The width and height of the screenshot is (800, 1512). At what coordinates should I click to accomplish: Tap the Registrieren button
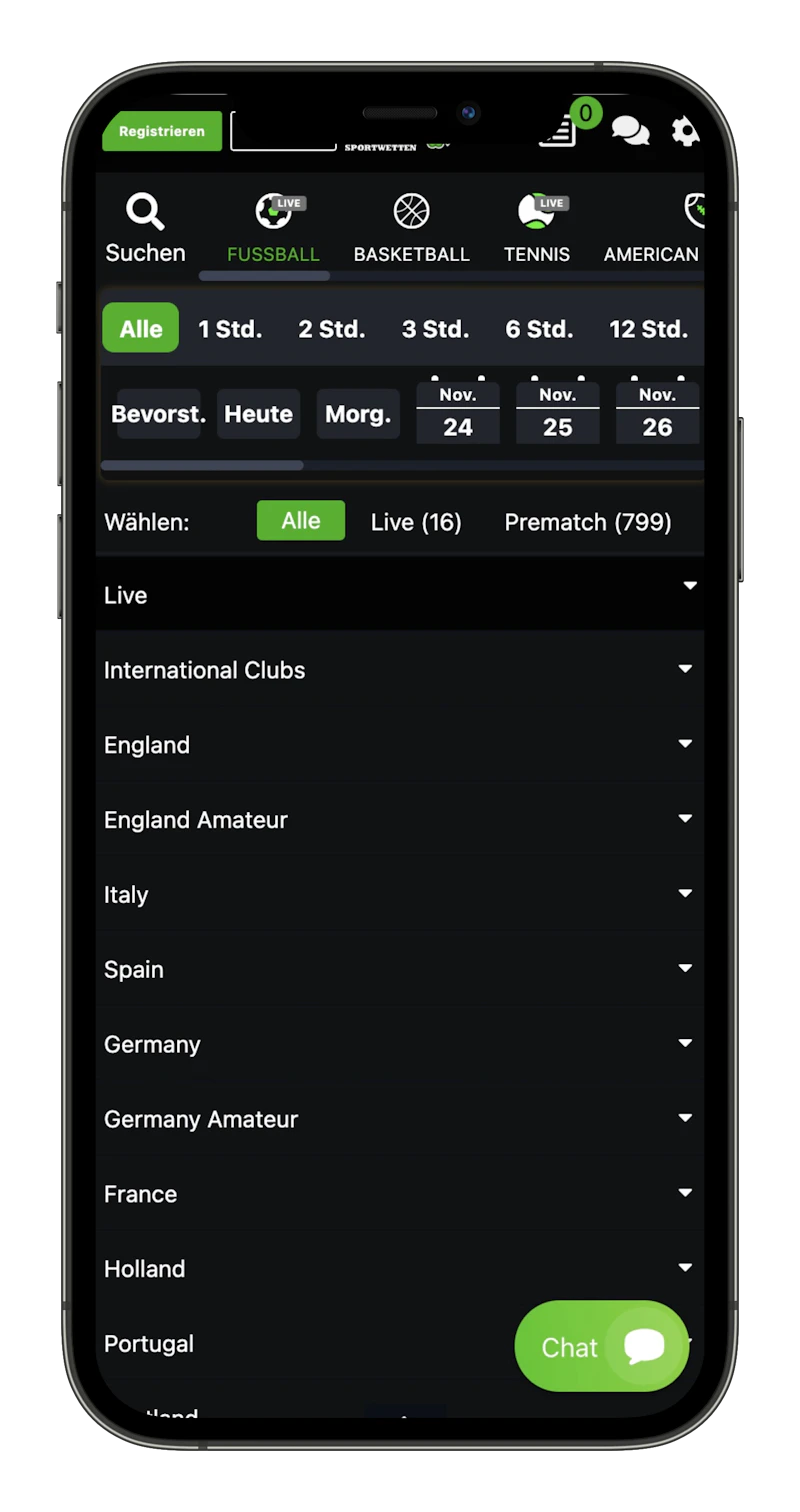click(x=162, y=131)
